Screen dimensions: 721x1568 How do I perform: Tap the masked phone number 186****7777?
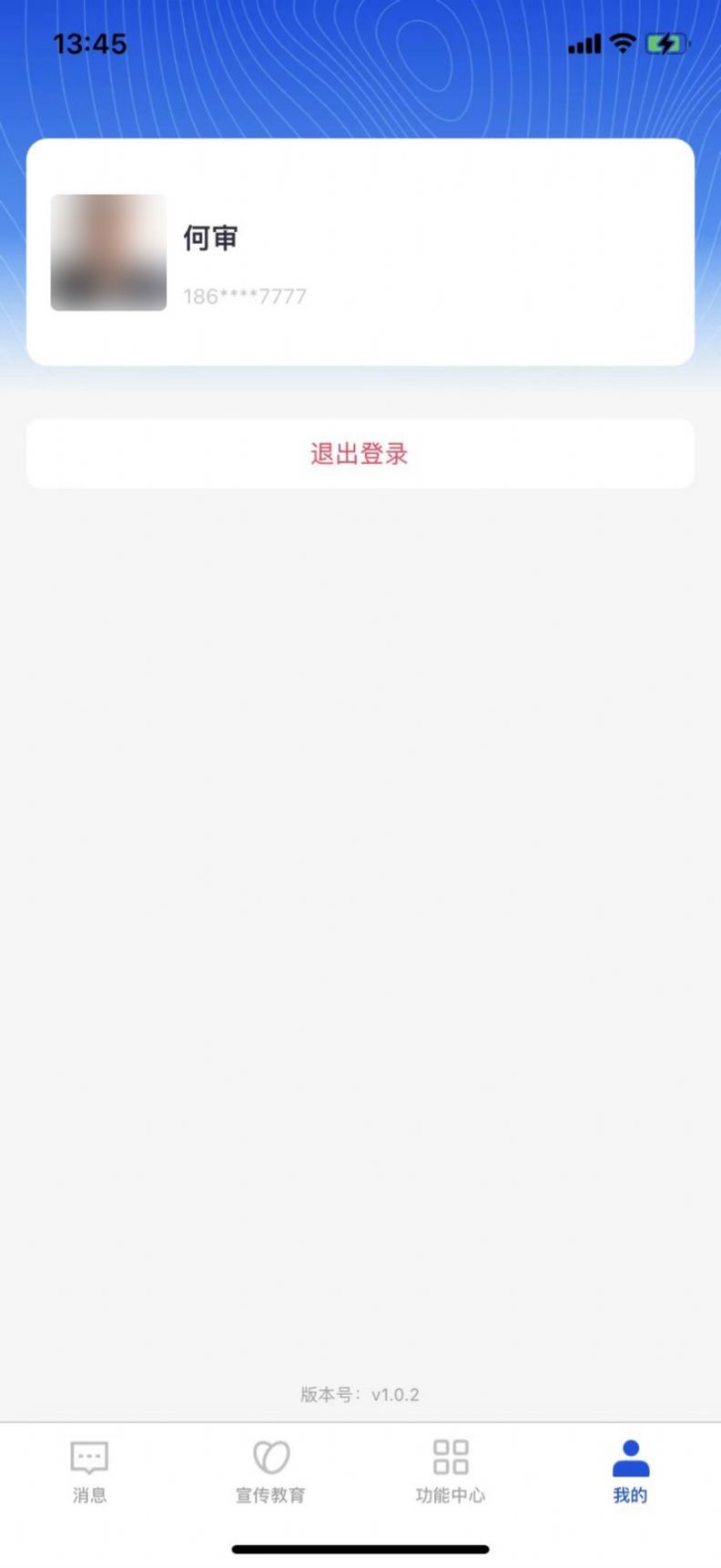click(244, 295)
